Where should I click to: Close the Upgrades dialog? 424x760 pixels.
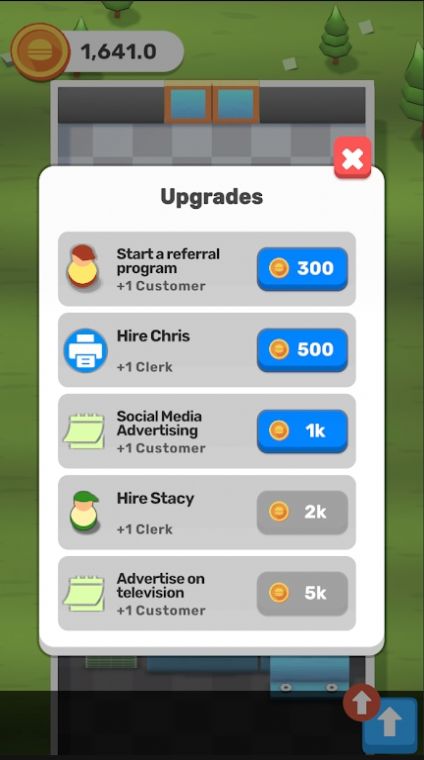(x=352, y=158)
